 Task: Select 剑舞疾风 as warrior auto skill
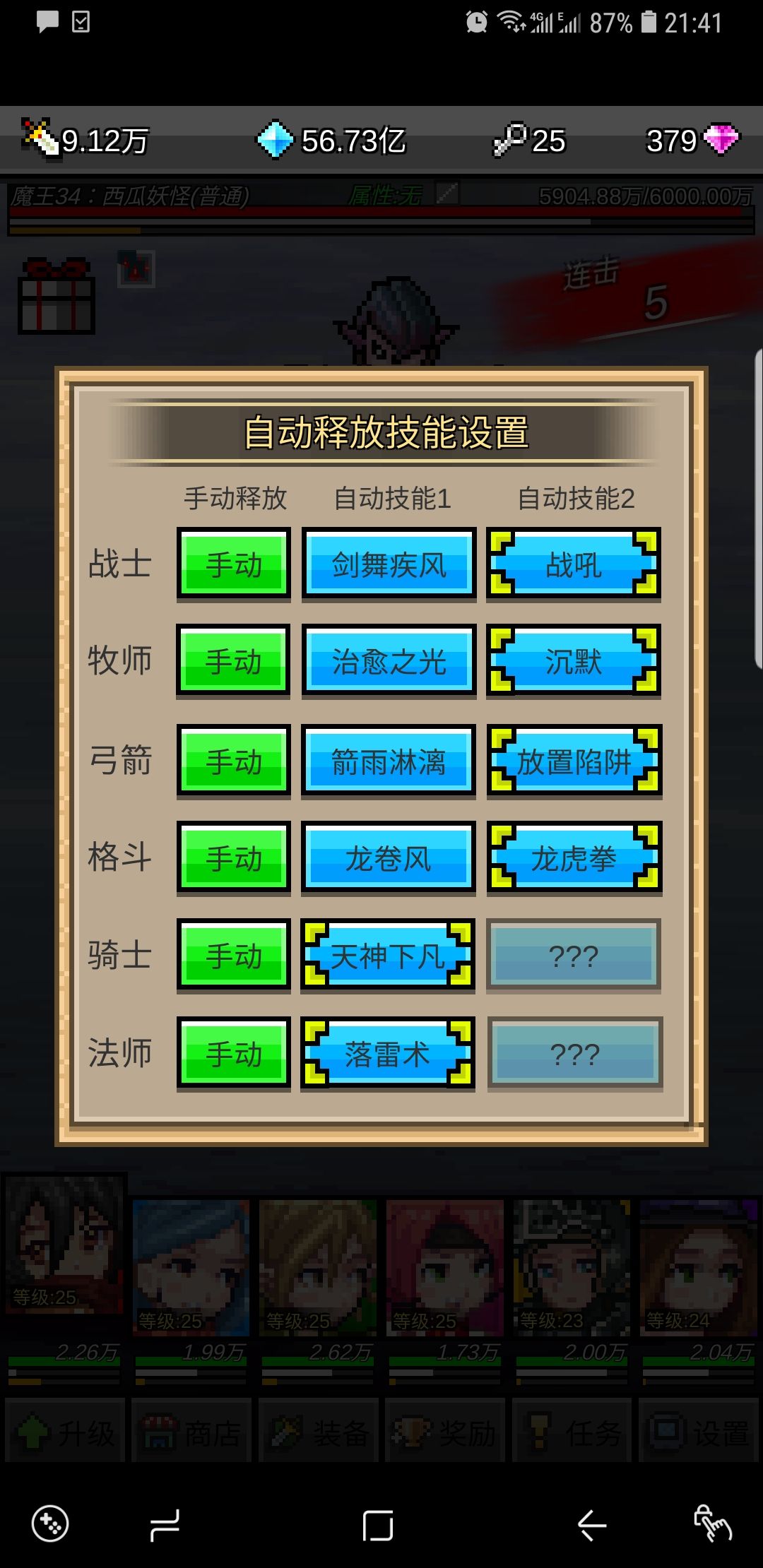pos(389,563)
